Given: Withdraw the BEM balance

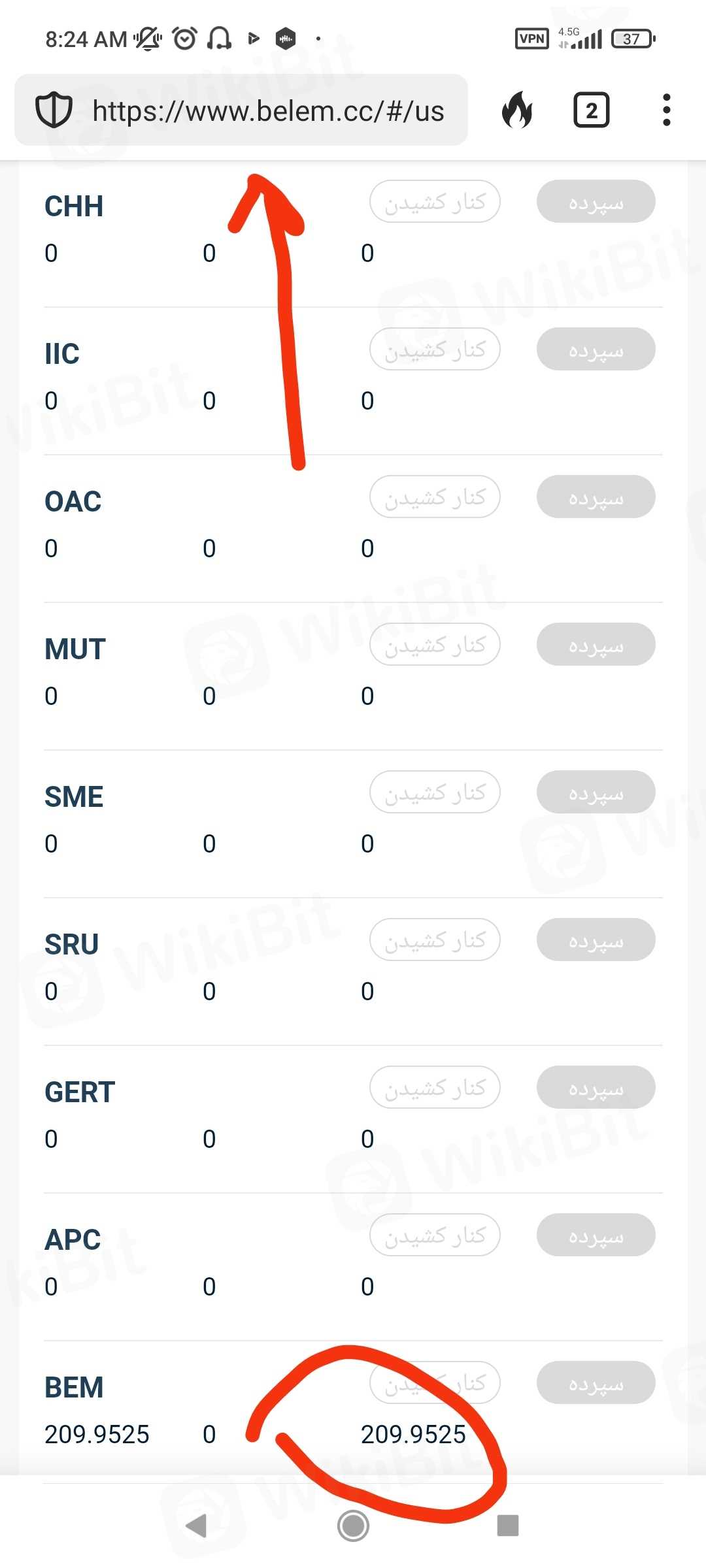Looking at the screenshot, I should pos(435,1383).
